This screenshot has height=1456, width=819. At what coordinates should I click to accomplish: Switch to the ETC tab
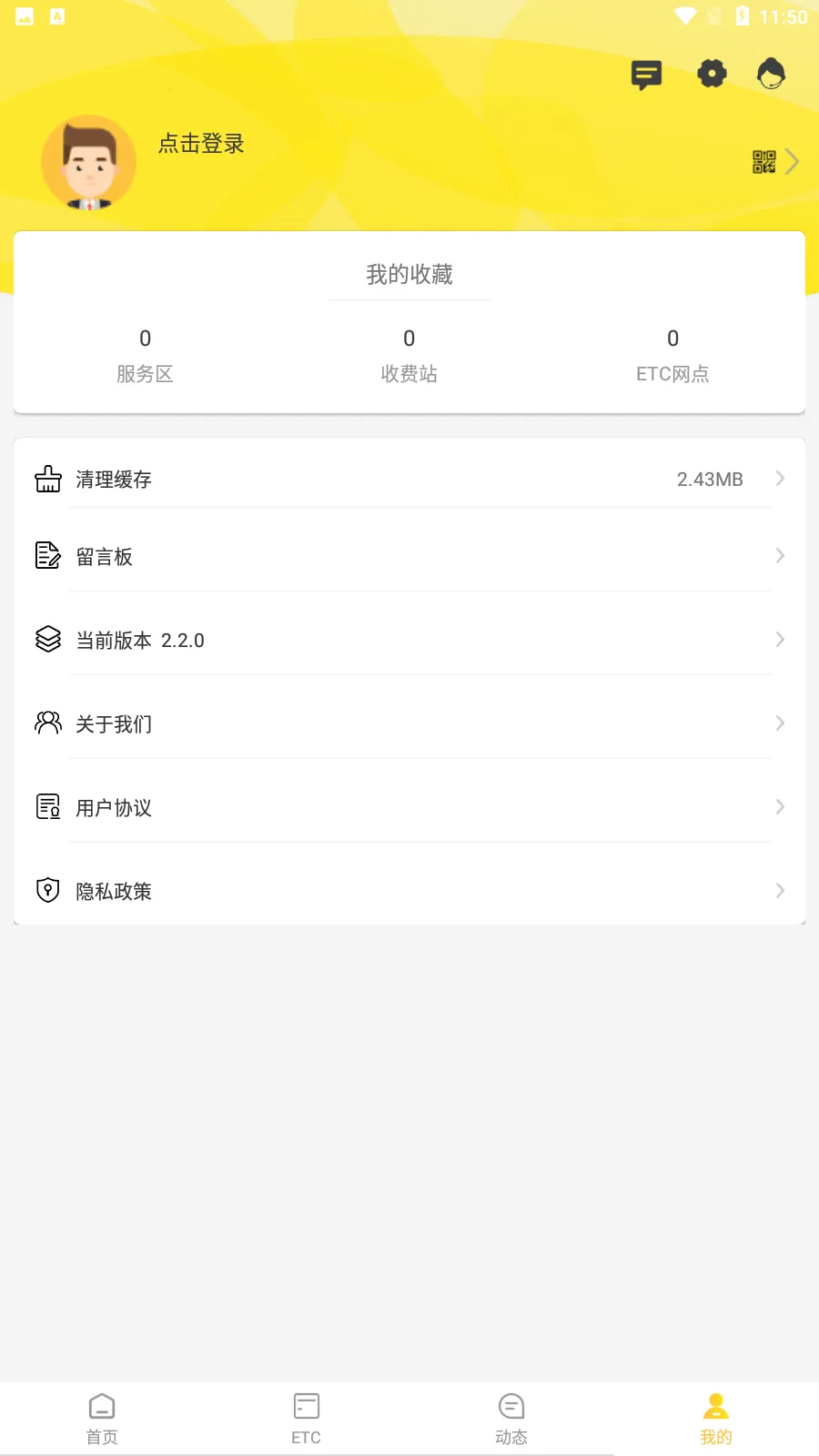pyautogui.click(x=307, y=1417)
